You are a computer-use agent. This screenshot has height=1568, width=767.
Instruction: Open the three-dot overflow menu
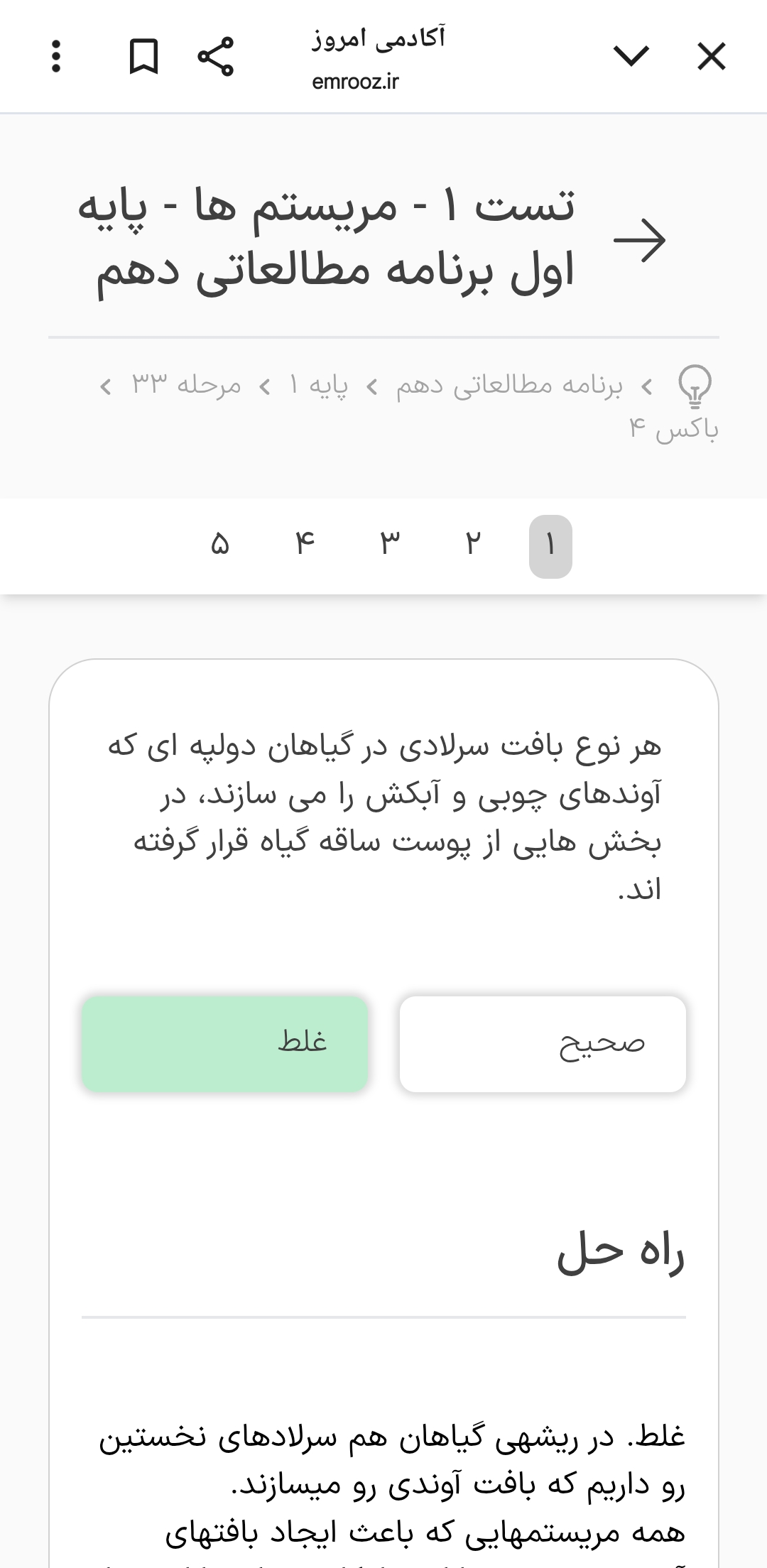pos(57,57)
